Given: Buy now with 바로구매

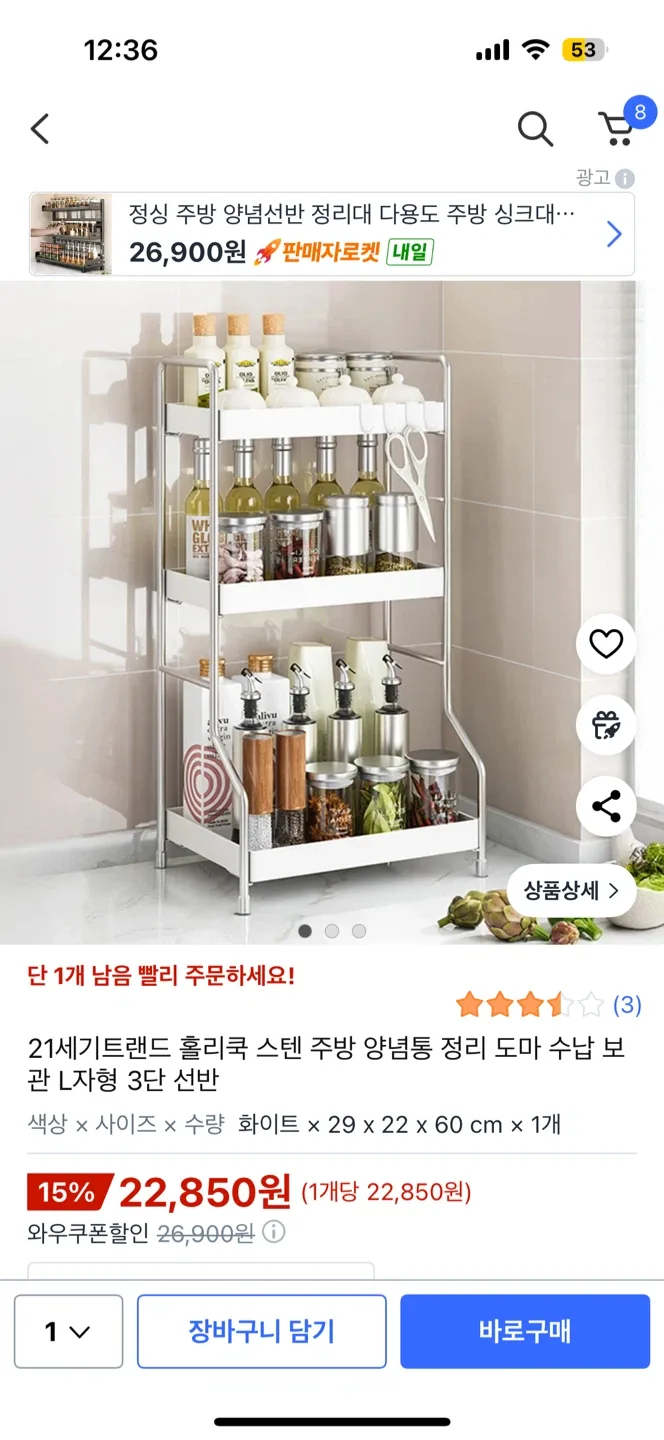Looking at the screenshot, I should pos(525,1331).
